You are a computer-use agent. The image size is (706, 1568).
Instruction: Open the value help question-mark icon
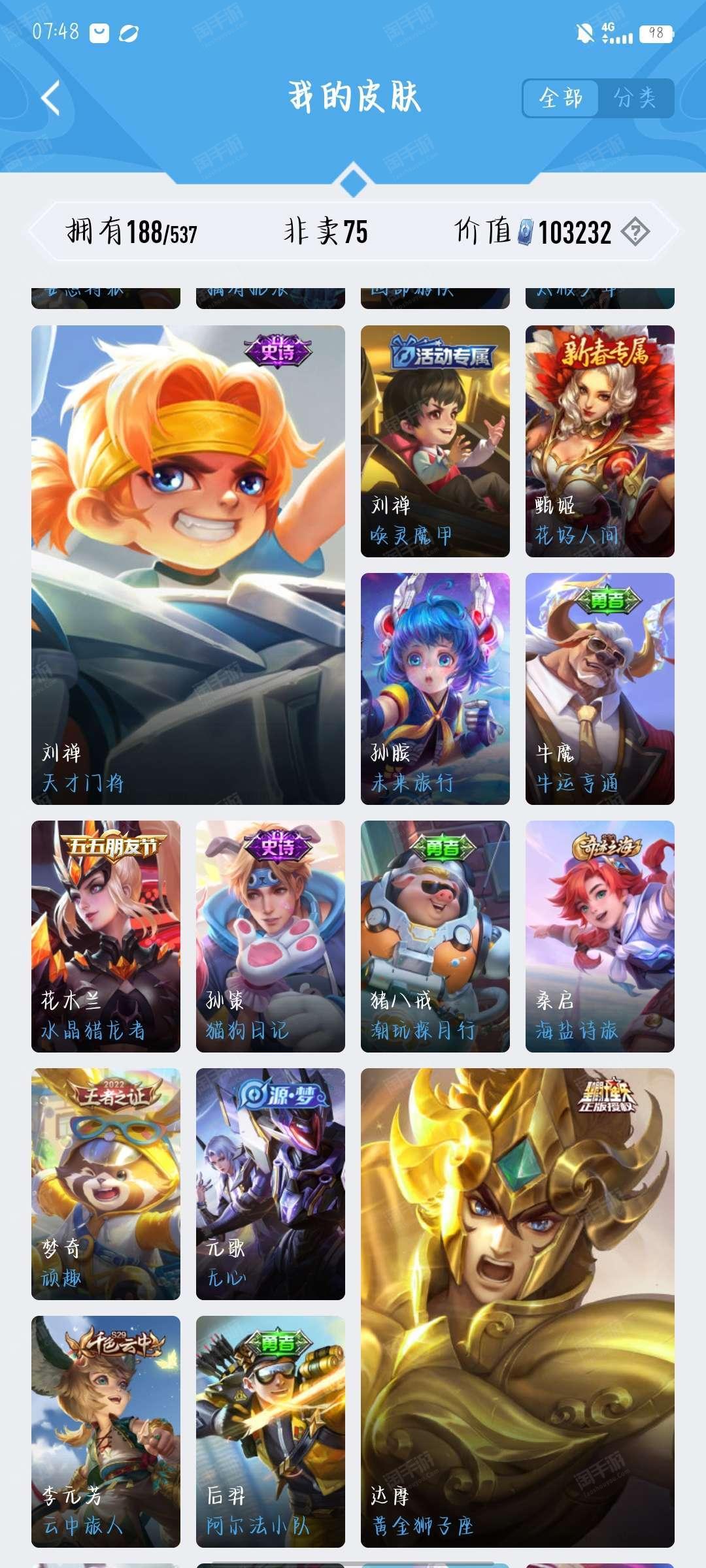coord(635,232)
